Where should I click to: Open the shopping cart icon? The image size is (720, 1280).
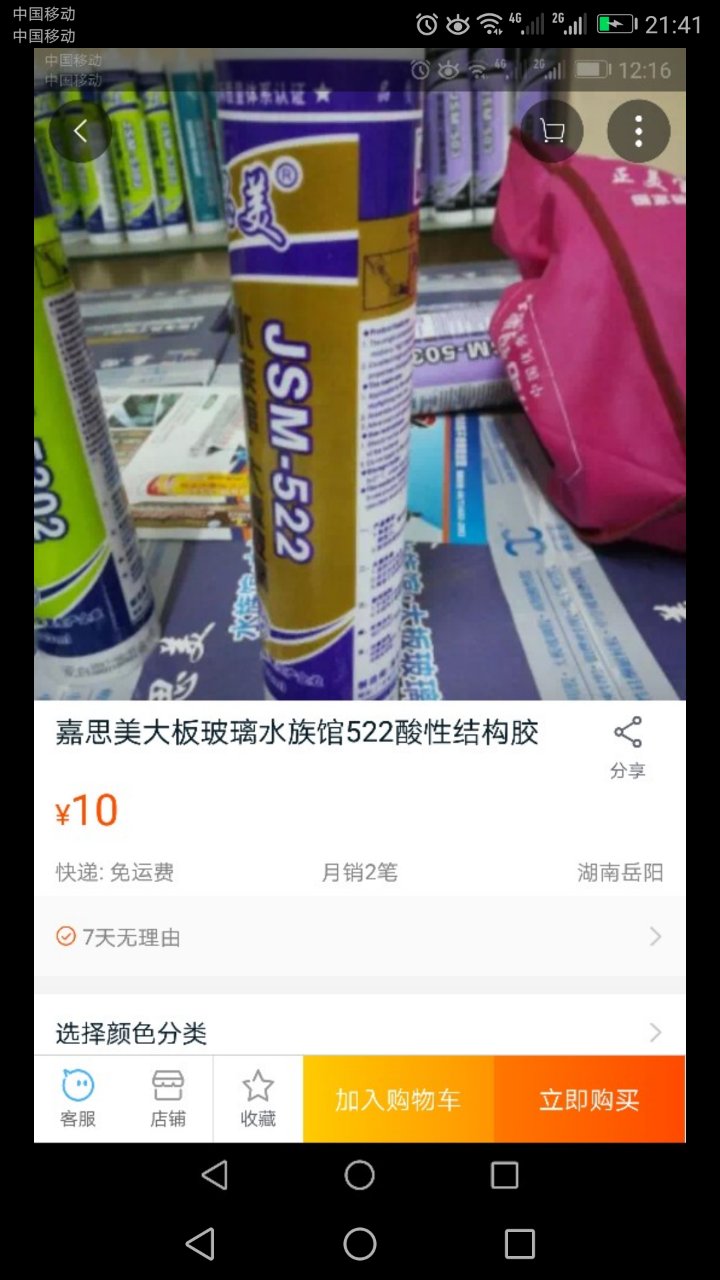pos(551,131)
